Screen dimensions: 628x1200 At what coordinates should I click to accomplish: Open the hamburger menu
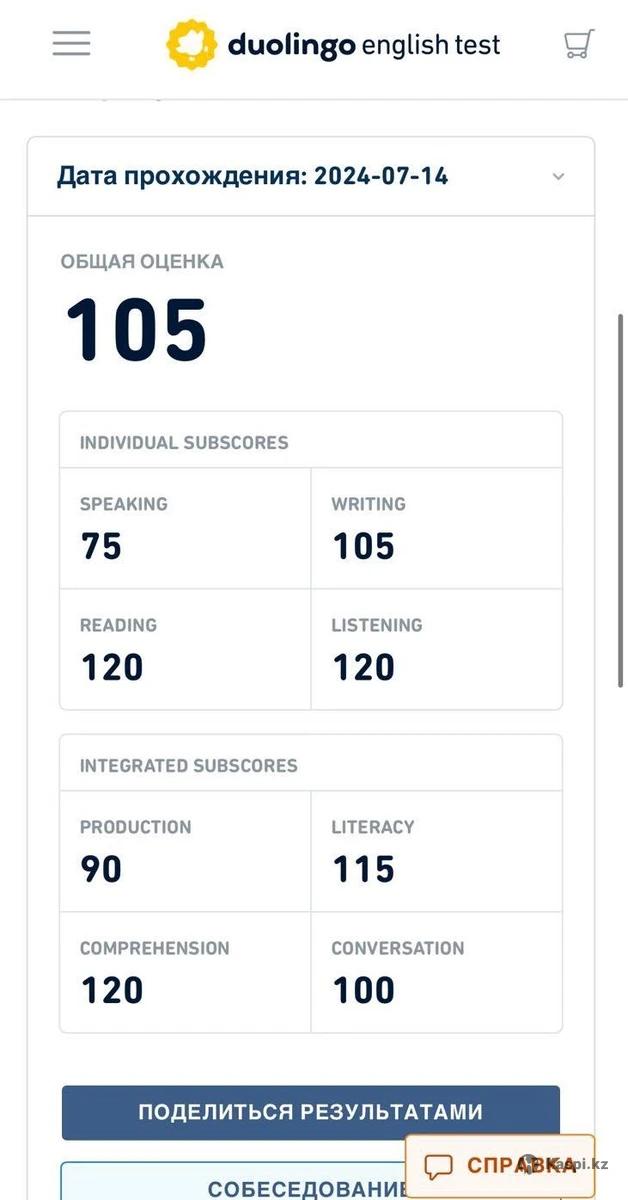click(x=71, y=44)
